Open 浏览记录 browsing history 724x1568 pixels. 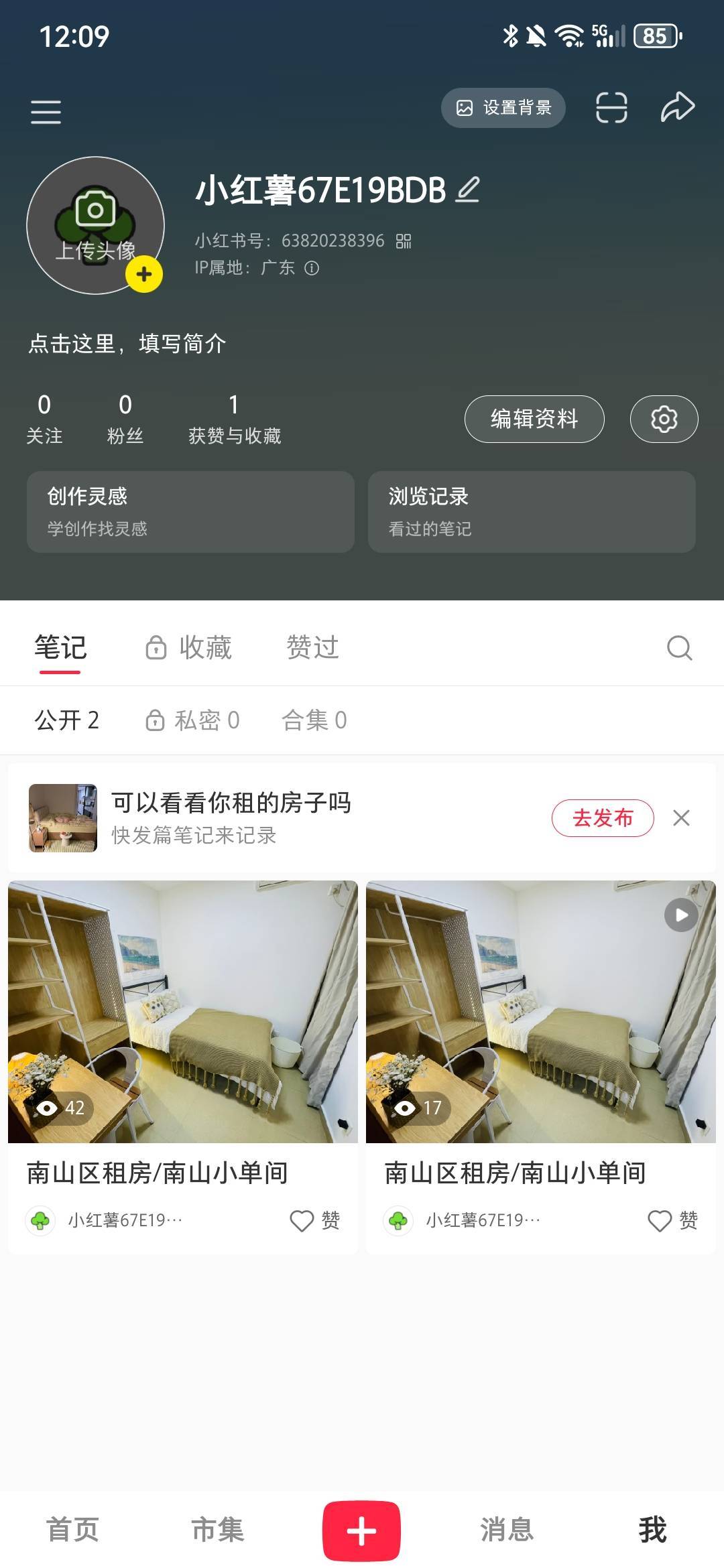pyautogui.click(x=532, y=512)
